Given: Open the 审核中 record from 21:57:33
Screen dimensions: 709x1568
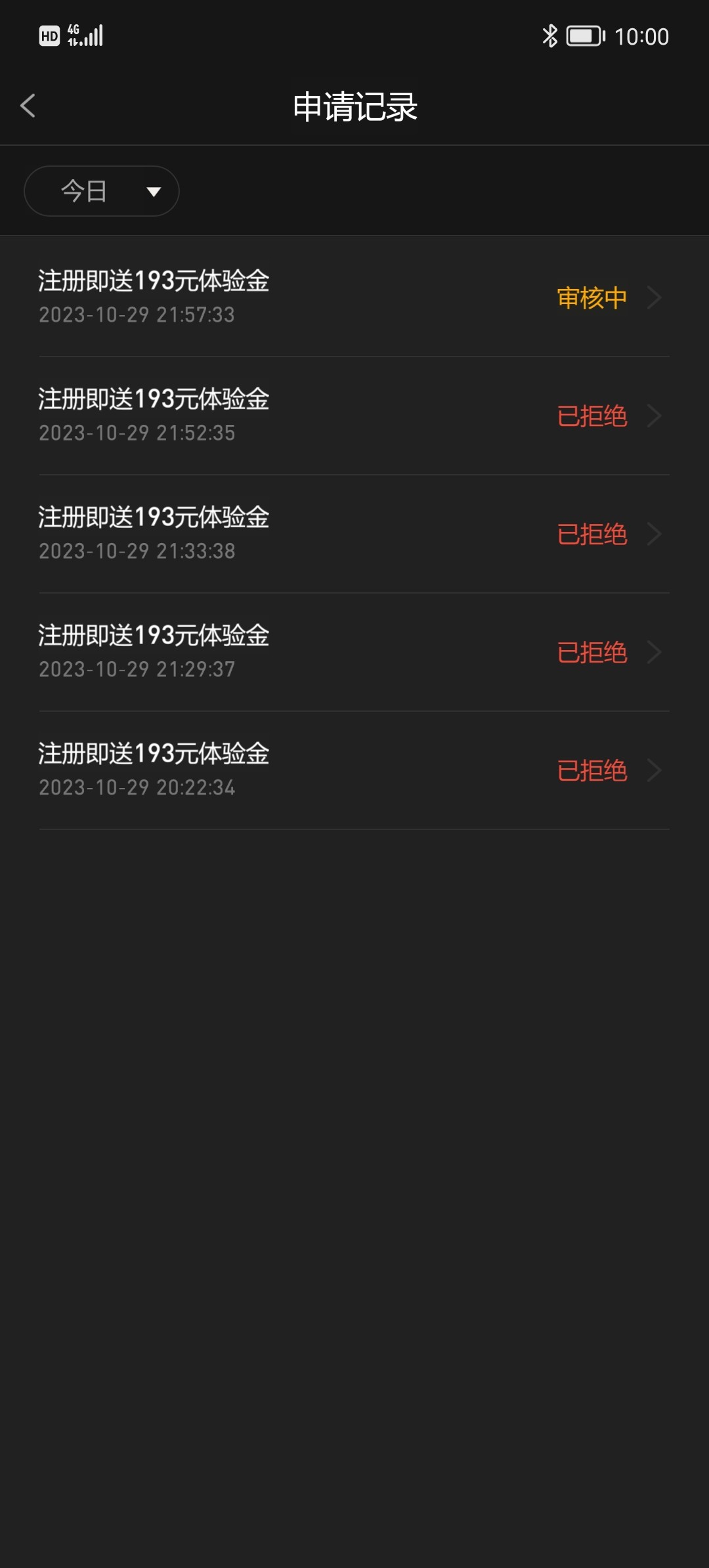Looking at the screenshot, I should pos(354,297).
